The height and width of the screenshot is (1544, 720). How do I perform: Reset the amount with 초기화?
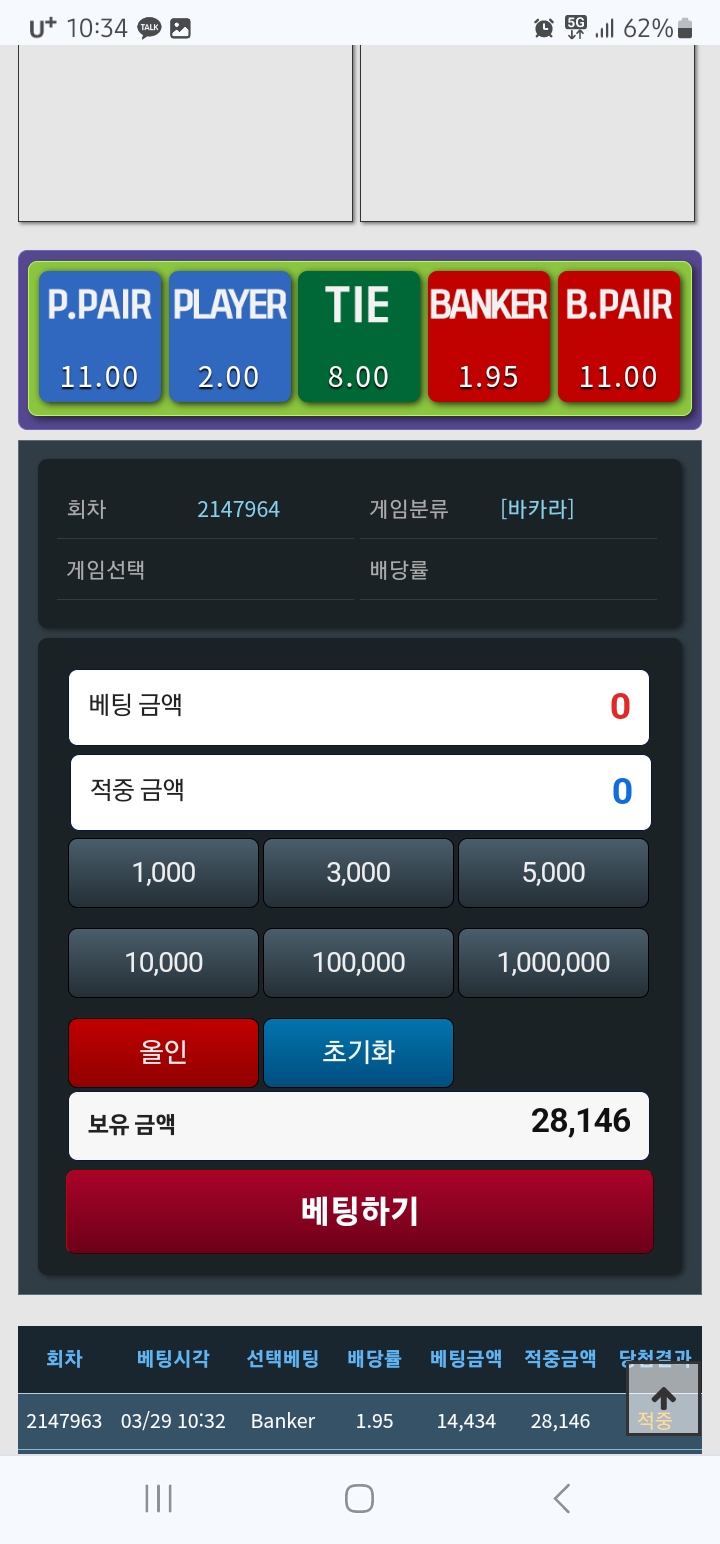click(358, 1053)
